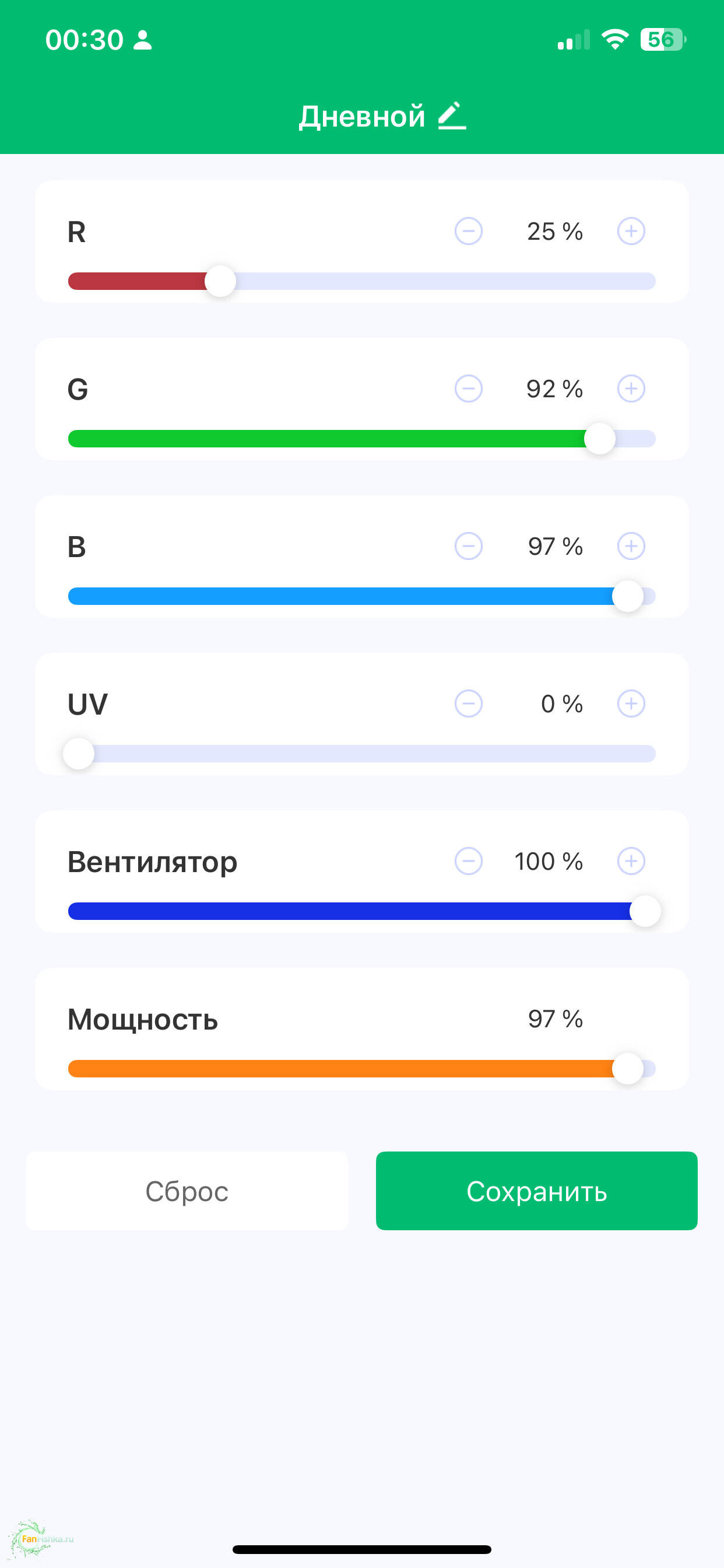Screen dimensions: 724x1568
Task: Increase the R value with plus
Action: pyautogui.click(x=631, y=232)
